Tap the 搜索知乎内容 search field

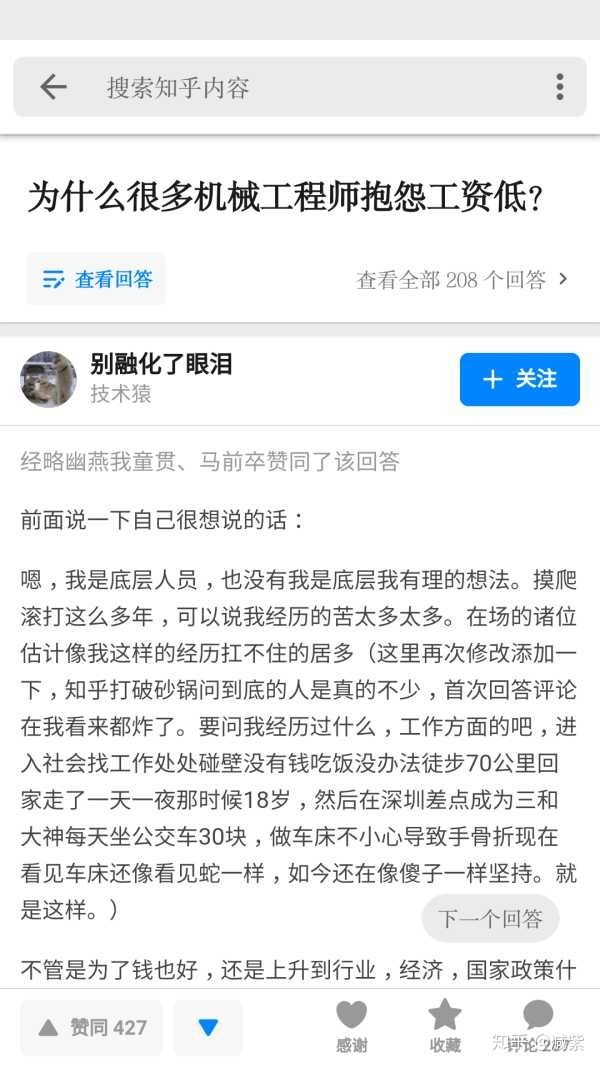[300, 87]
